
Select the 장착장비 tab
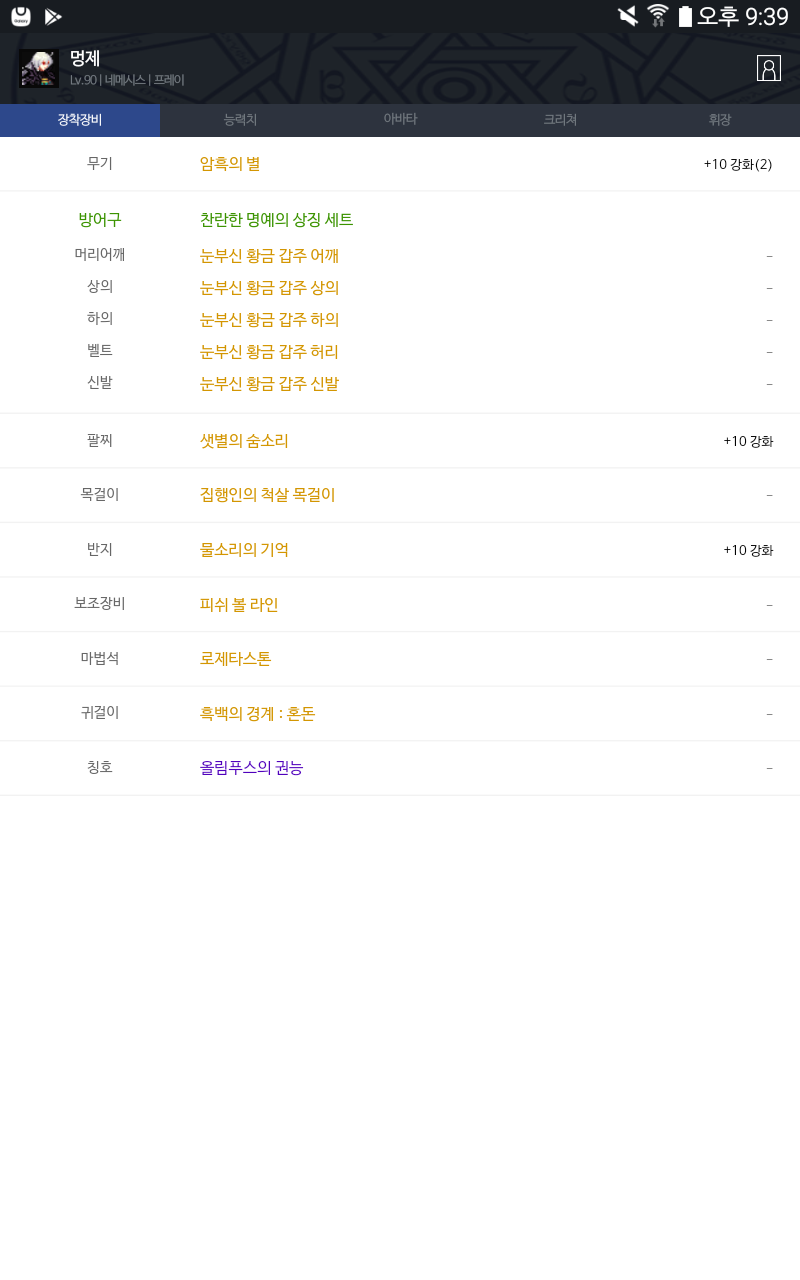[x=80, y=120]
